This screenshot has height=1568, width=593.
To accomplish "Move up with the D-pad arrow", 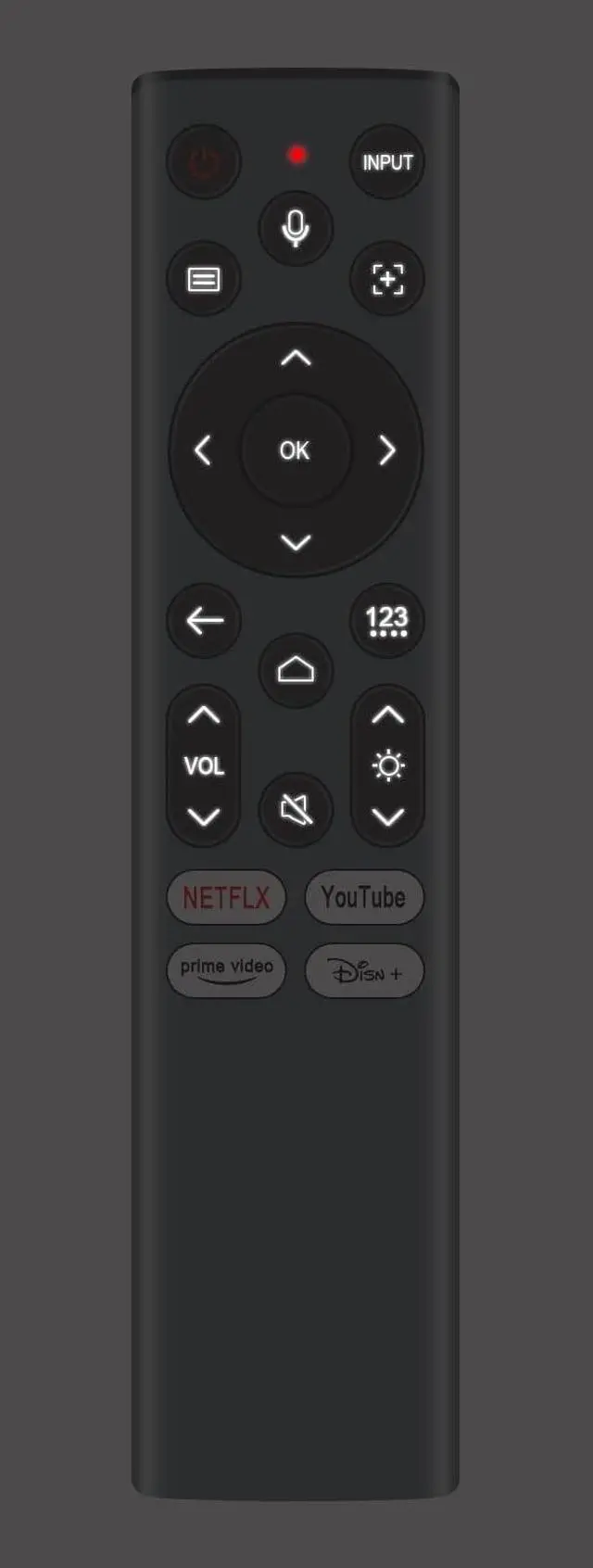I will coord(296,359).
